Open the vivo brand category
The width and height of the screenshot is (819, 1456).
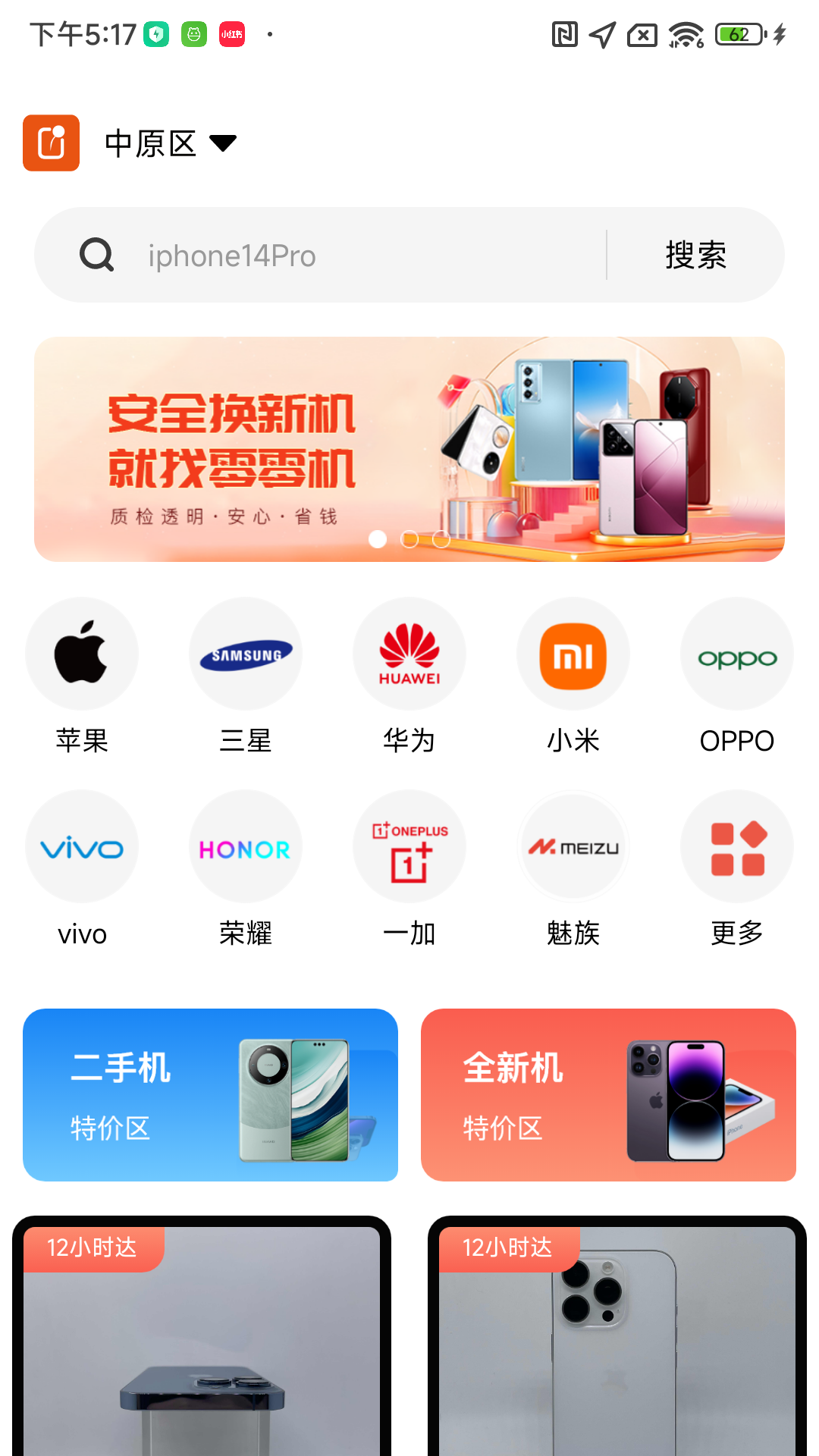[82, 847]
